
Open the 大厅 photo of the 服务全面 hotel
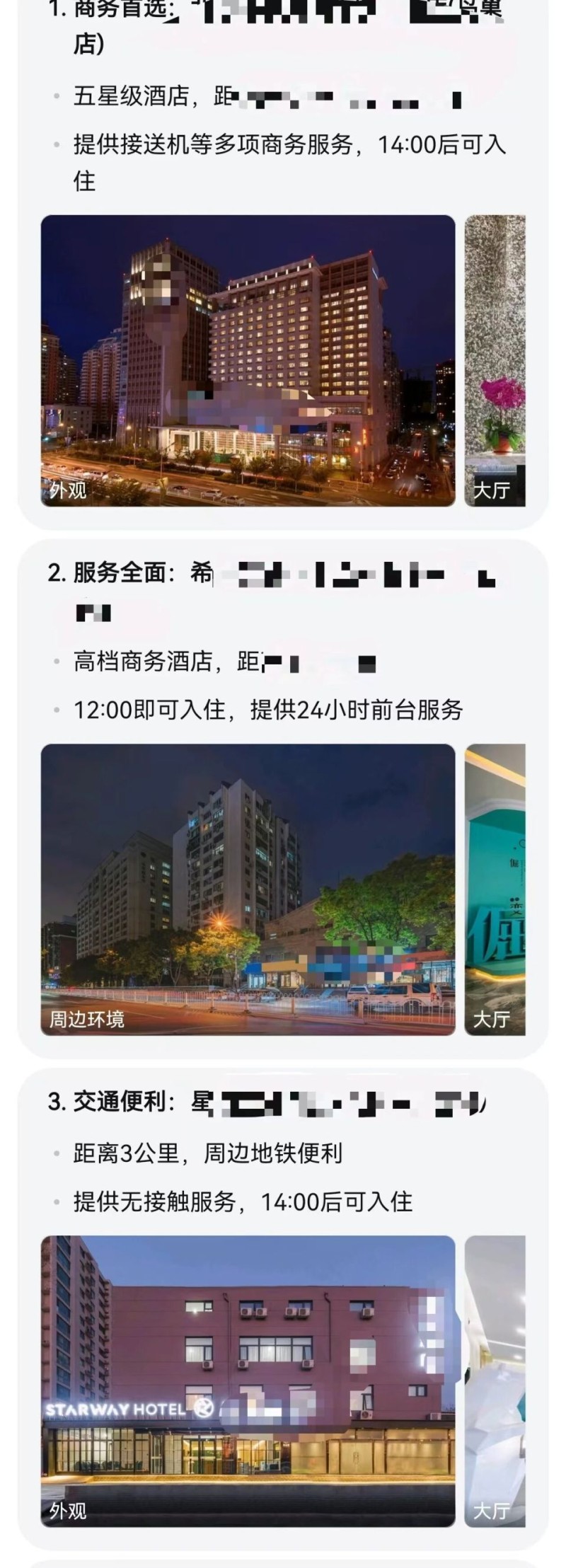tap(495, 889)
